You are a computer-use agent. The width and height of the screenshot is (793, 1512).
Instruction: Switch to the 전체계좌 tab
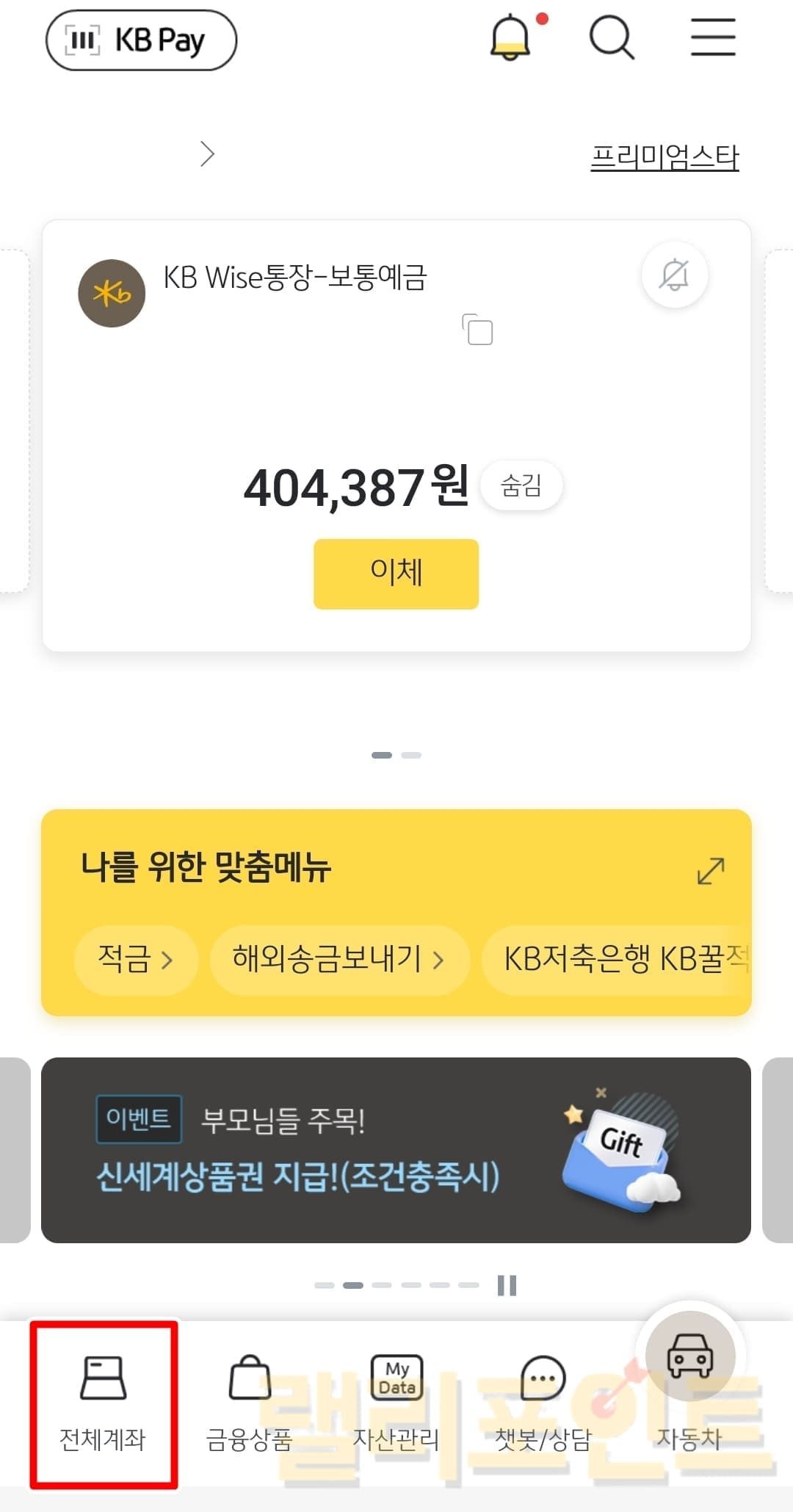point(103,1404)
